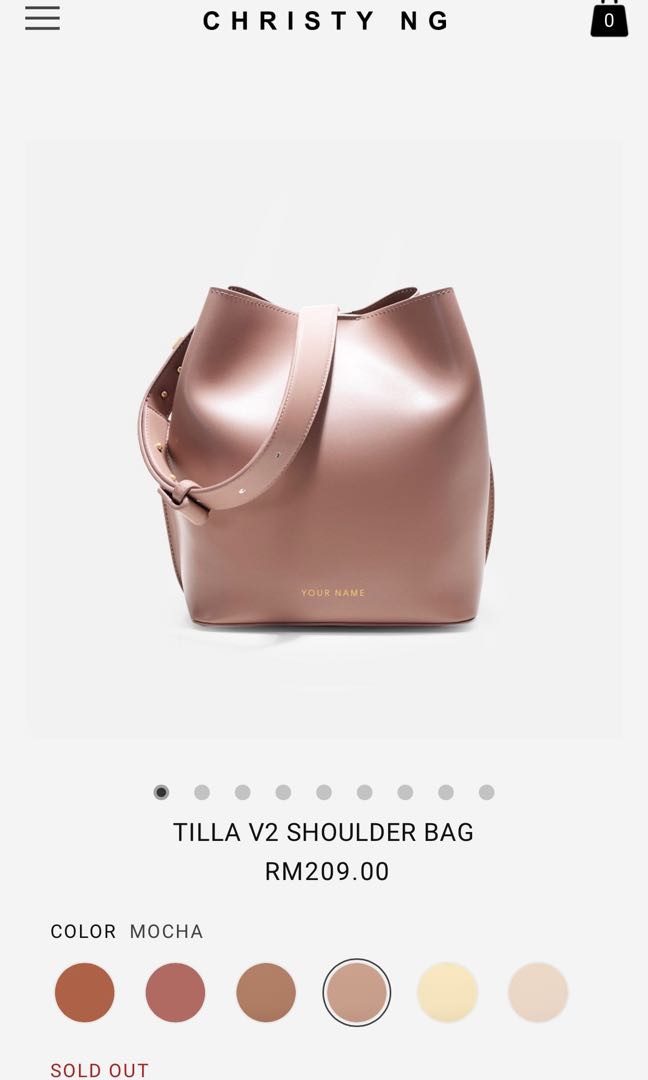This screenshot has height=1080, width=648.
Task: Pick the tan brown color swatch
Action: (x=266, y=993)
